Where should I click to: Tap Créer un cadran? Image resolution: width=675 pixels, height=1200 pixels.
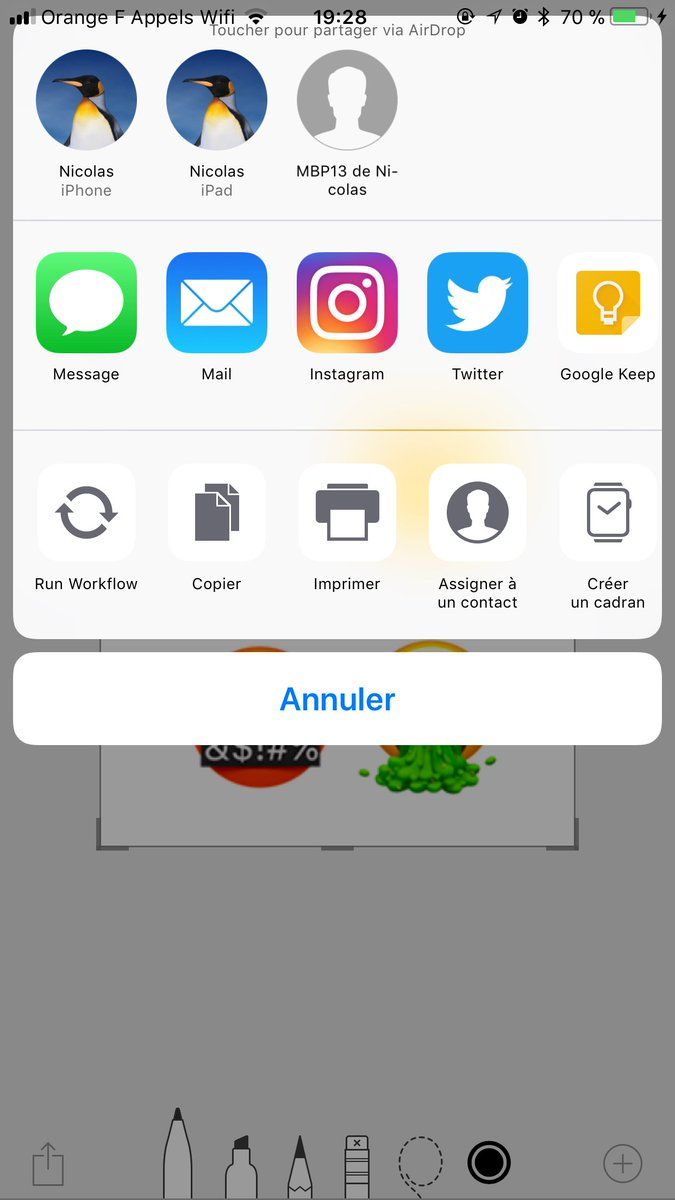click(607, 513)
